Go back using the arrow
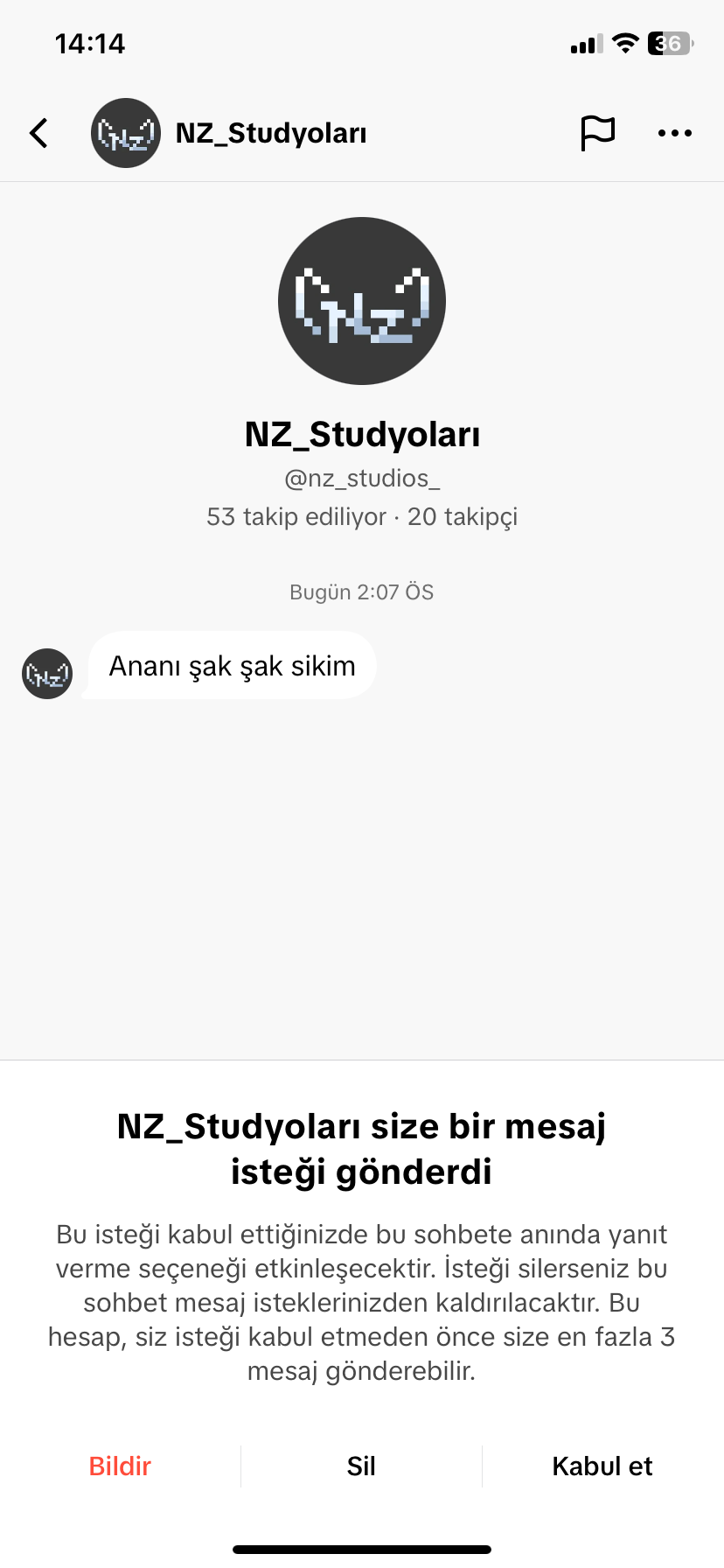724x1568 pixels. click(x=39, y=133)
